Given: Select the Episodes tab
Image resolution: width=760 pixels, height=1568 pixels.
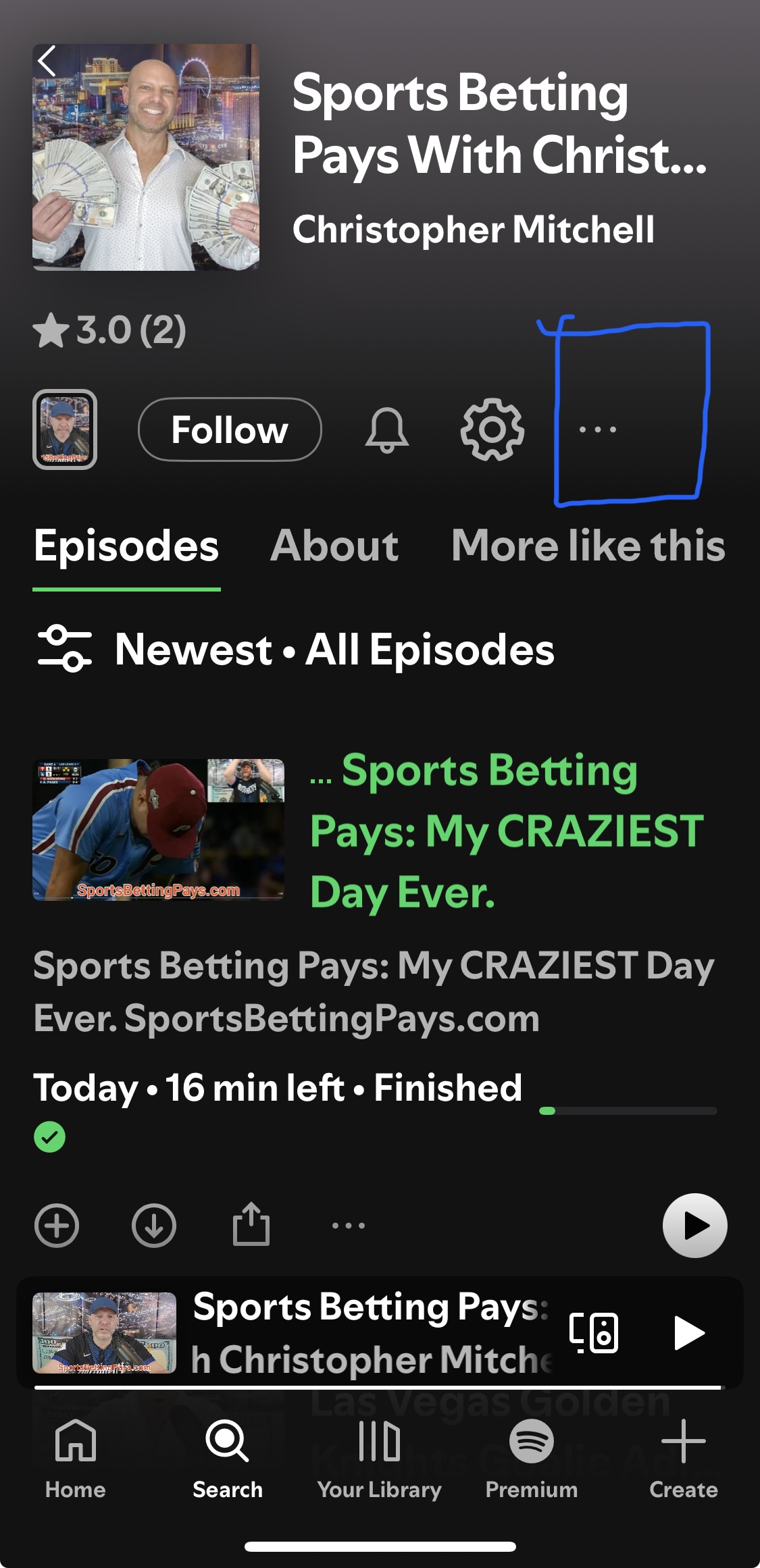Looking at the screenshot, I should (126, 546).
